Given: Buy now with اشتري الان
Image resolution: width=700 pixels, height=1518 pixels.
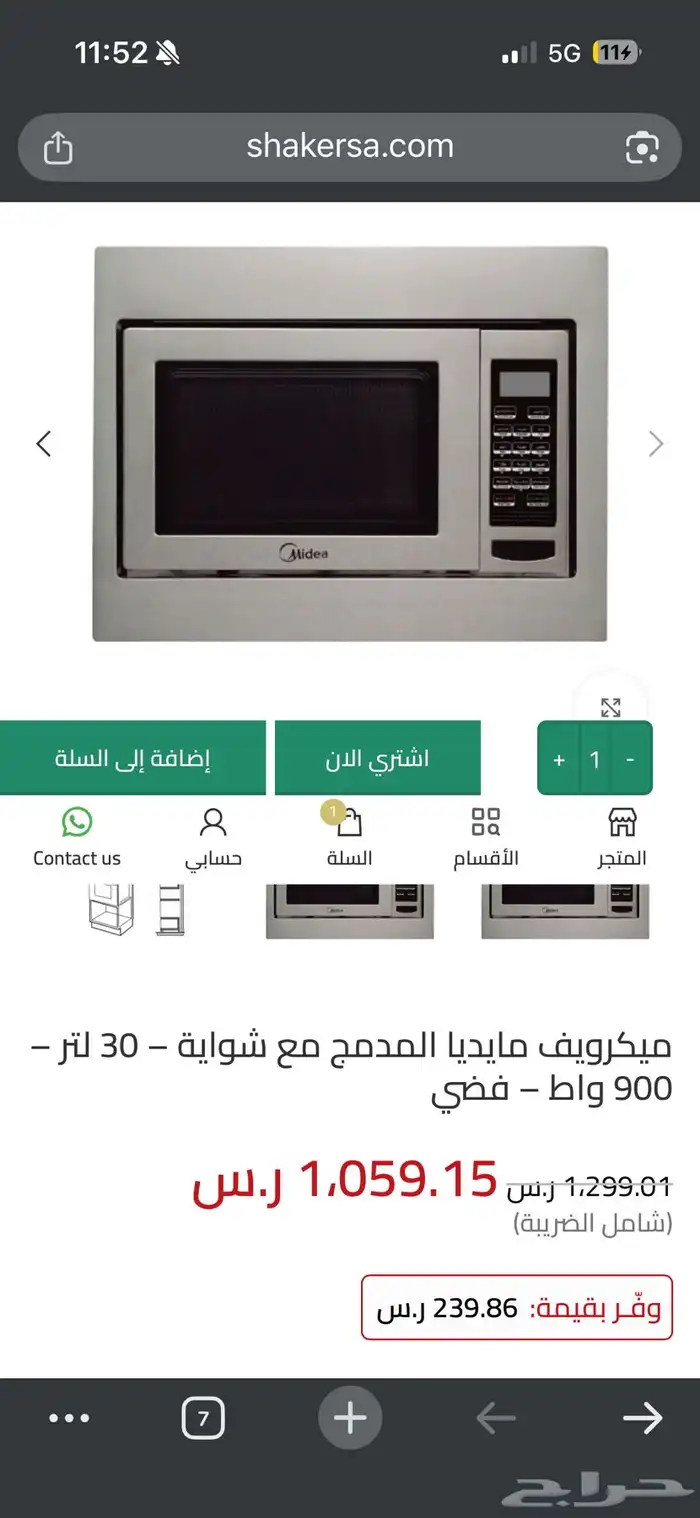Looking at the screenshot, I should click(377, 758).
